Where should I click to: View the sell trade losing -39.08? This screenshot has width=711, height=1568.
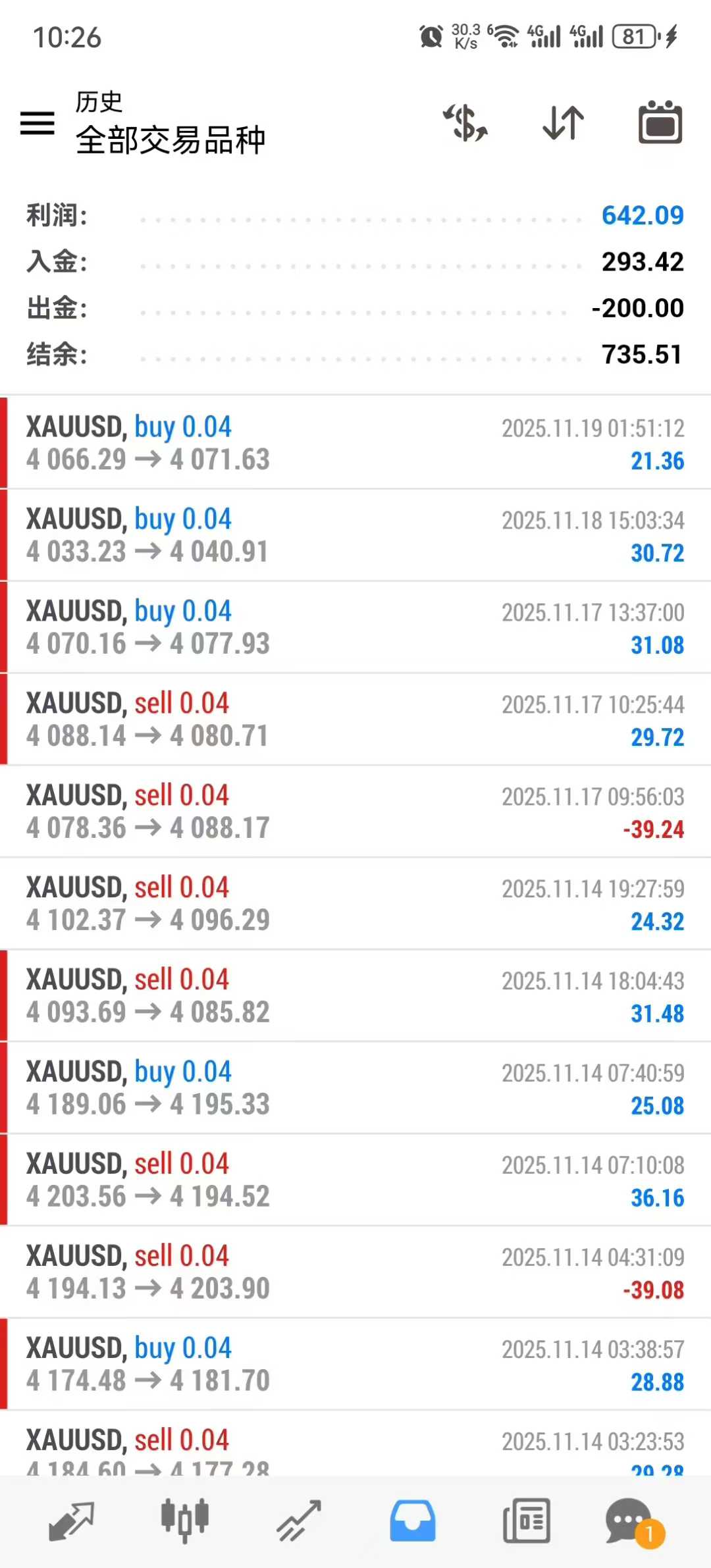(x=355, y=1272)
